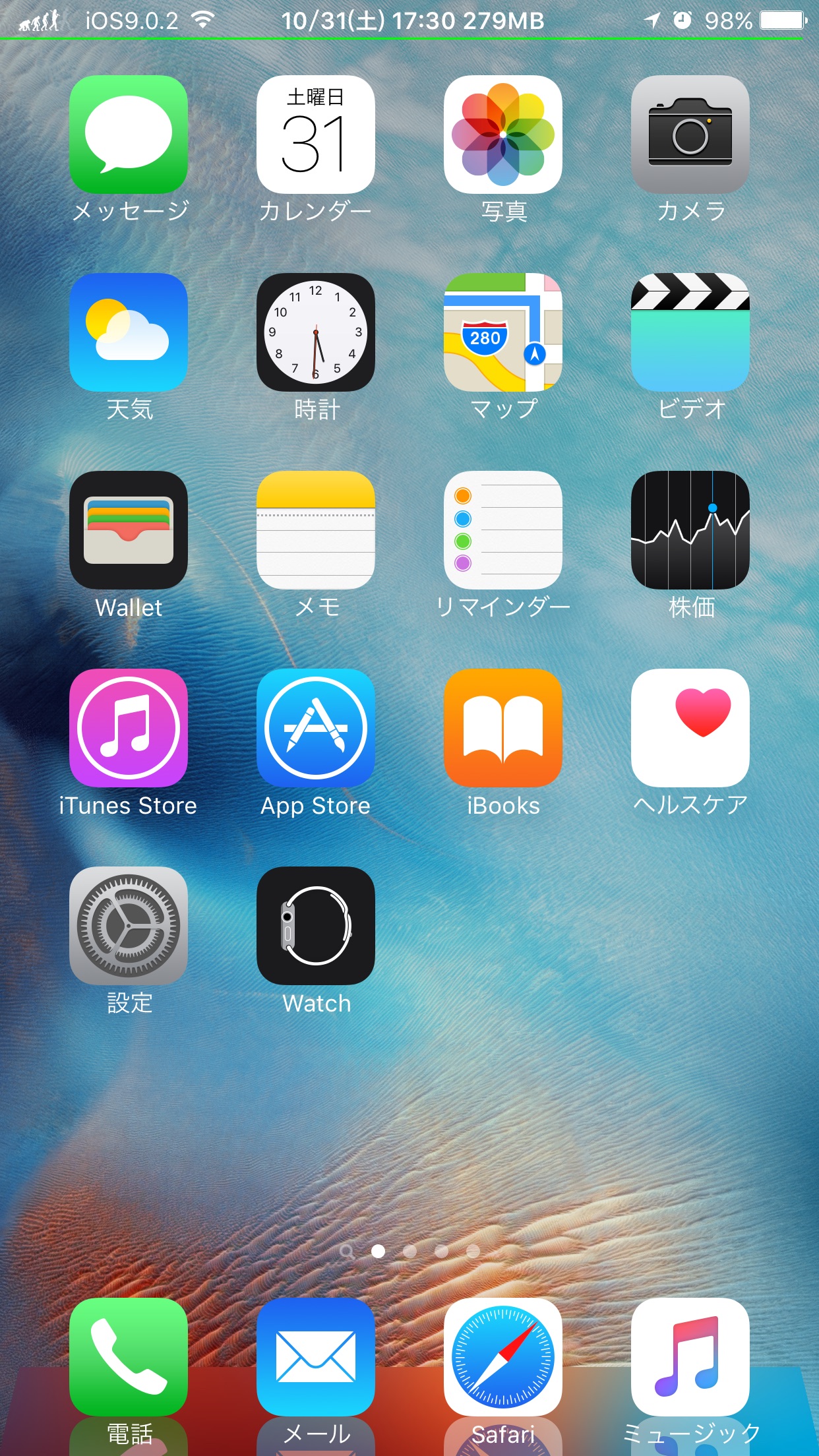This screenshot has height=1456, width=819.
Task: Launch the App Store
Action: [x=316, y=728]
